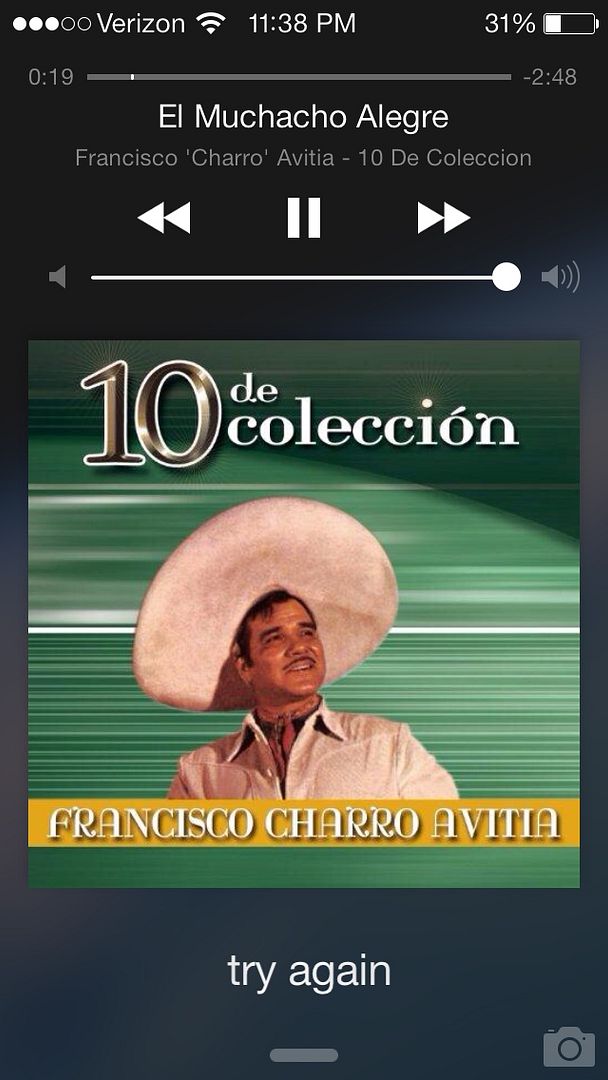Tap the playback progress bar
608x1080 pixels.
click(x=300, y=76)
